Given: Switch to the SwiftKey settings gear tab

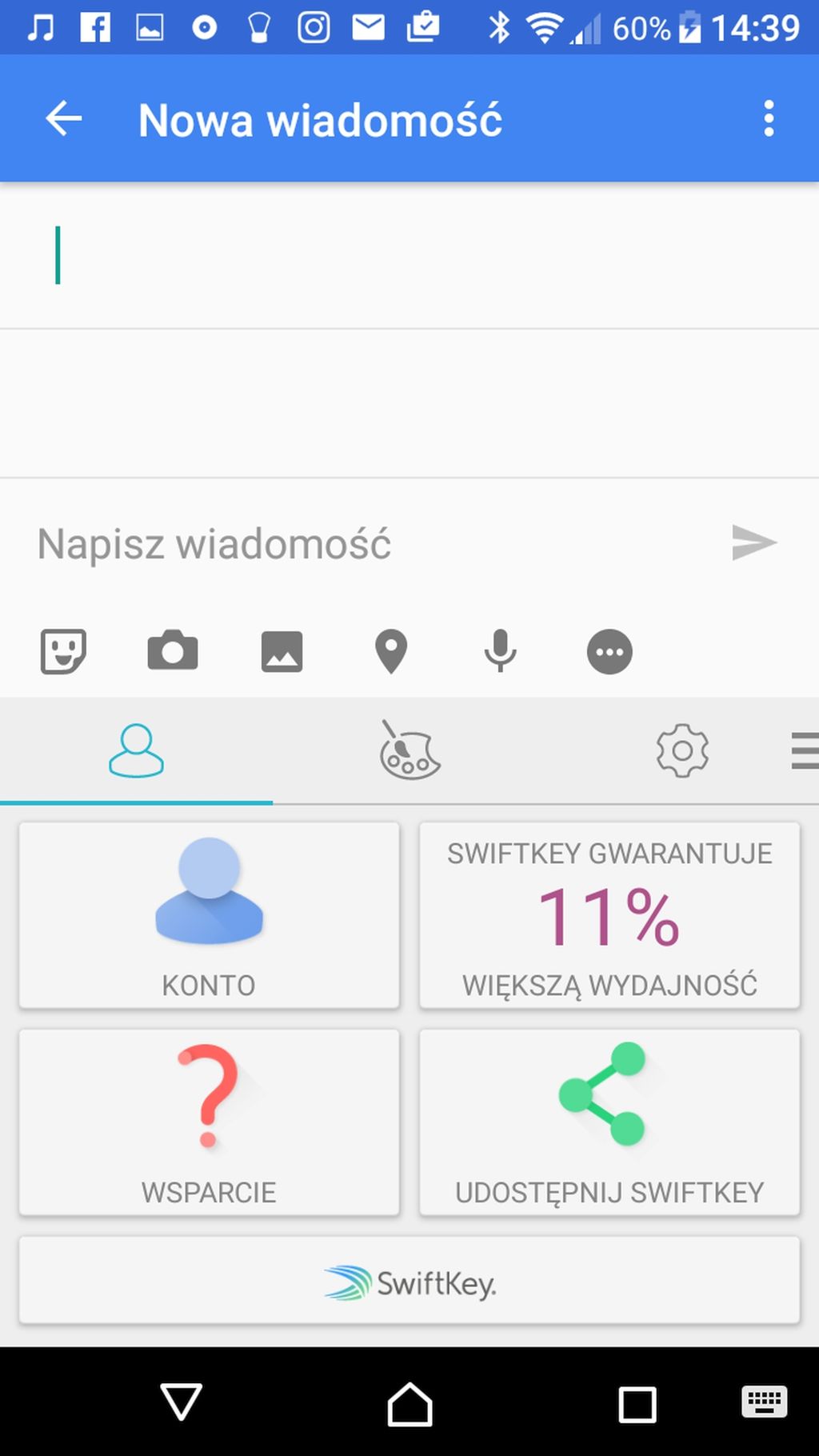Looking at the screenshot, I should click(682, 750).
